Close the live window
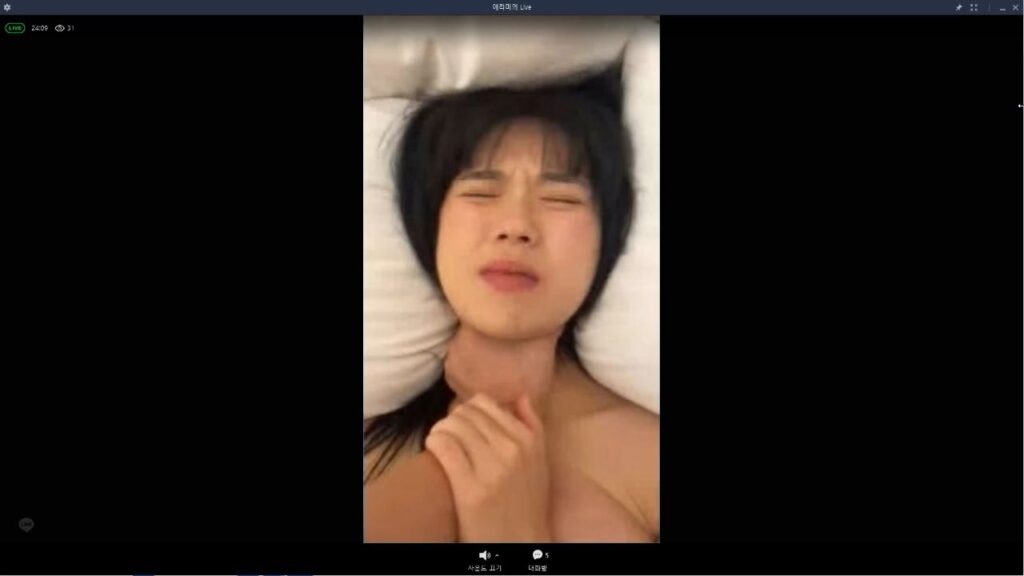This screenshot has width=1024, height=576. pyautogui.click(x=1015, y=7)
